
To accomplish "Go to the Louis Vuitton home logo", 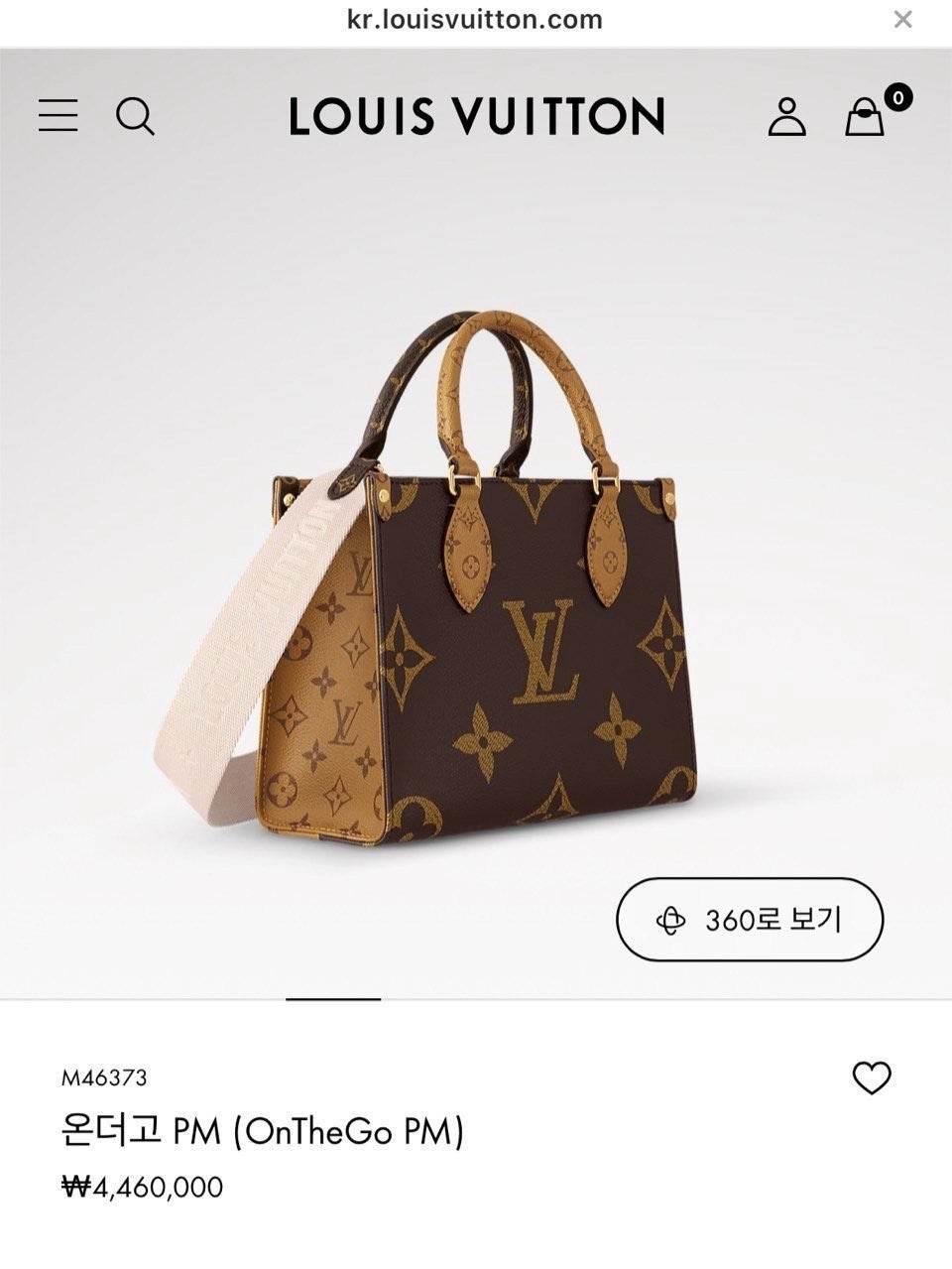I will click(476, 116).
